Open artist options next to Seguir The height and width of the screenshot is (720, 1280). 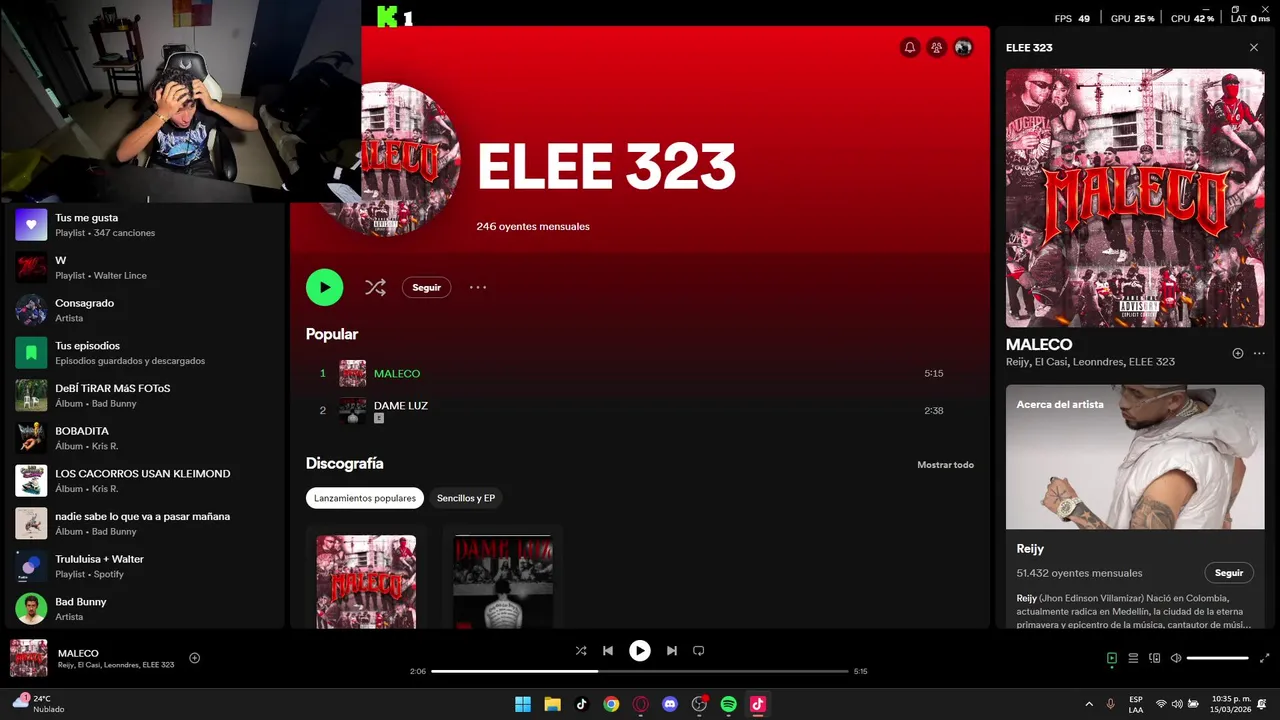pos(478,287)
